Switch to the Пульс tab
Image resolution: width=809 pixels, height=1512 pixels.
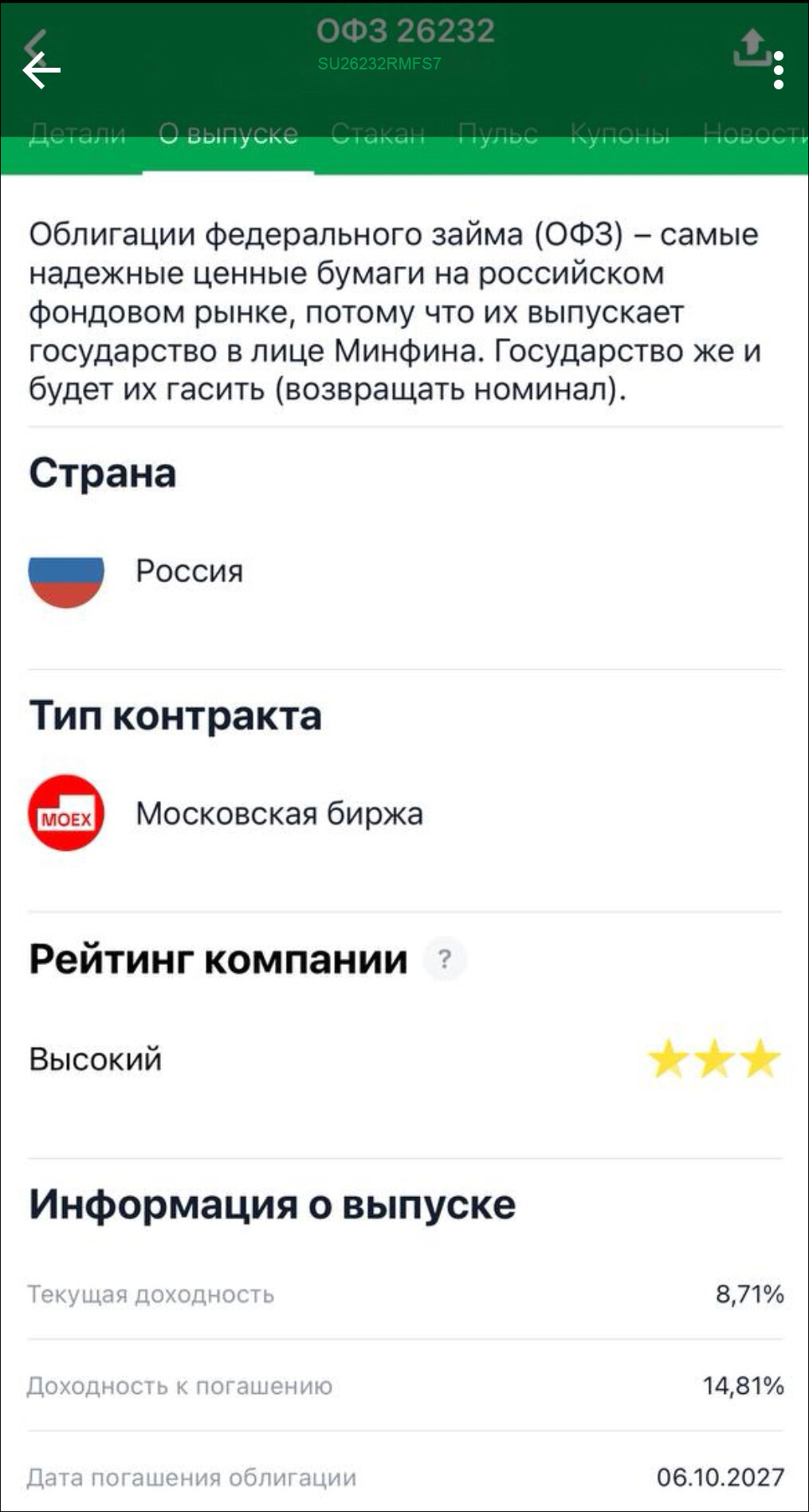point(497,133)
